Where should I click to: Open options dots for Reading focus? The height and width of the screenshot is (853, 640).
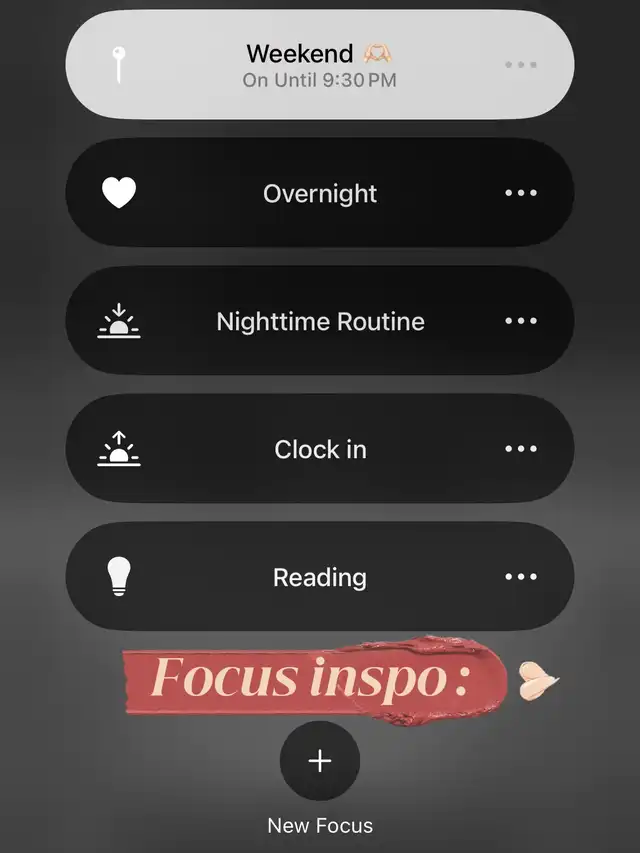[x=521, y=577]
